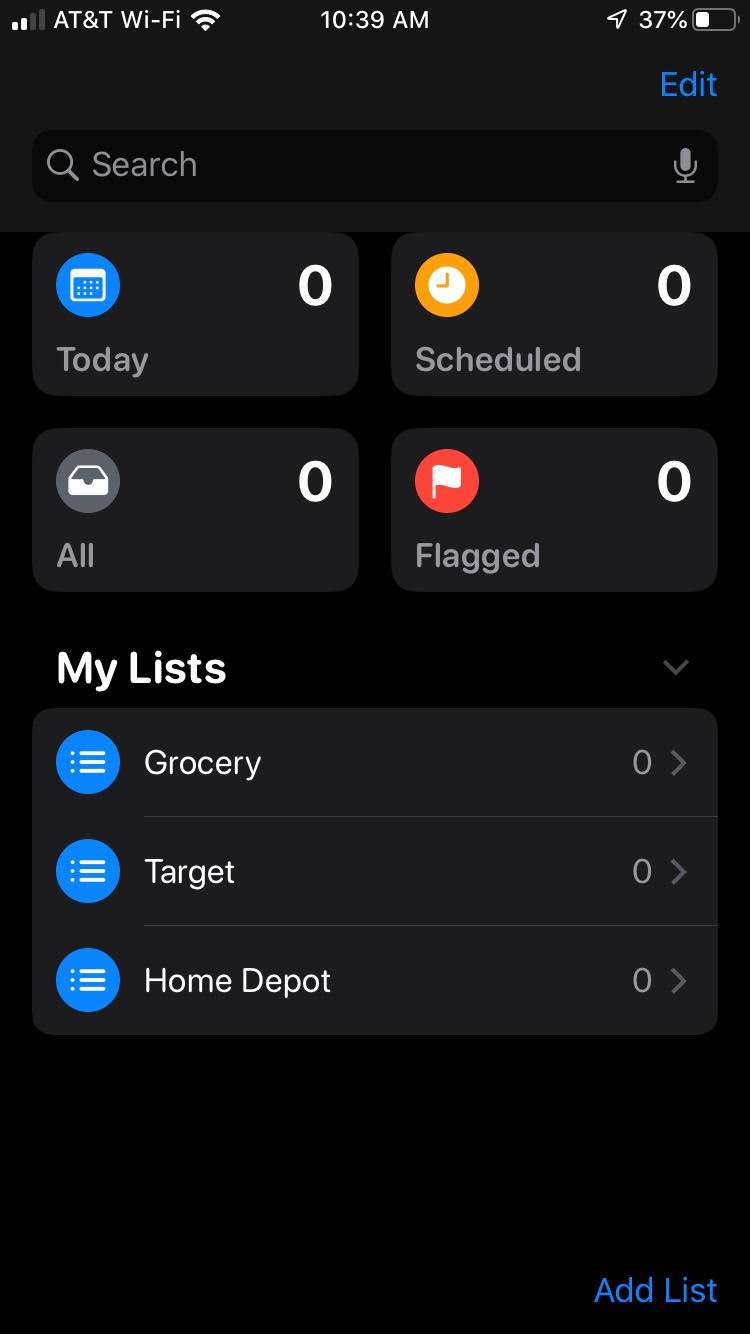Open the Grocery list via its chevron
This screenshot has height=1334, width=750.
(678, 762)
